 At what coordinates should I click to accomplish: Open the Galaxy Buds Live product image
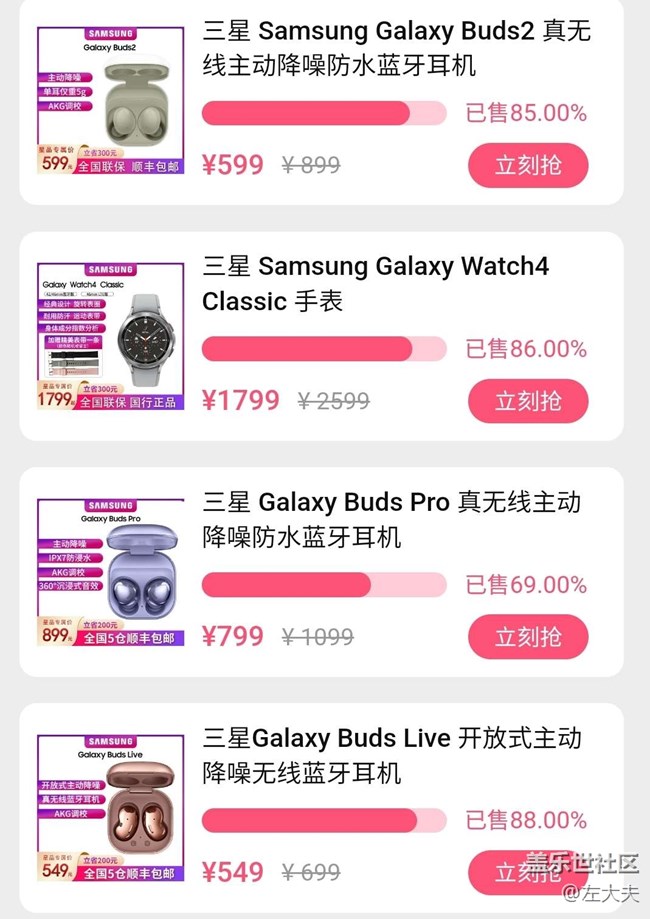coord(111,808)
